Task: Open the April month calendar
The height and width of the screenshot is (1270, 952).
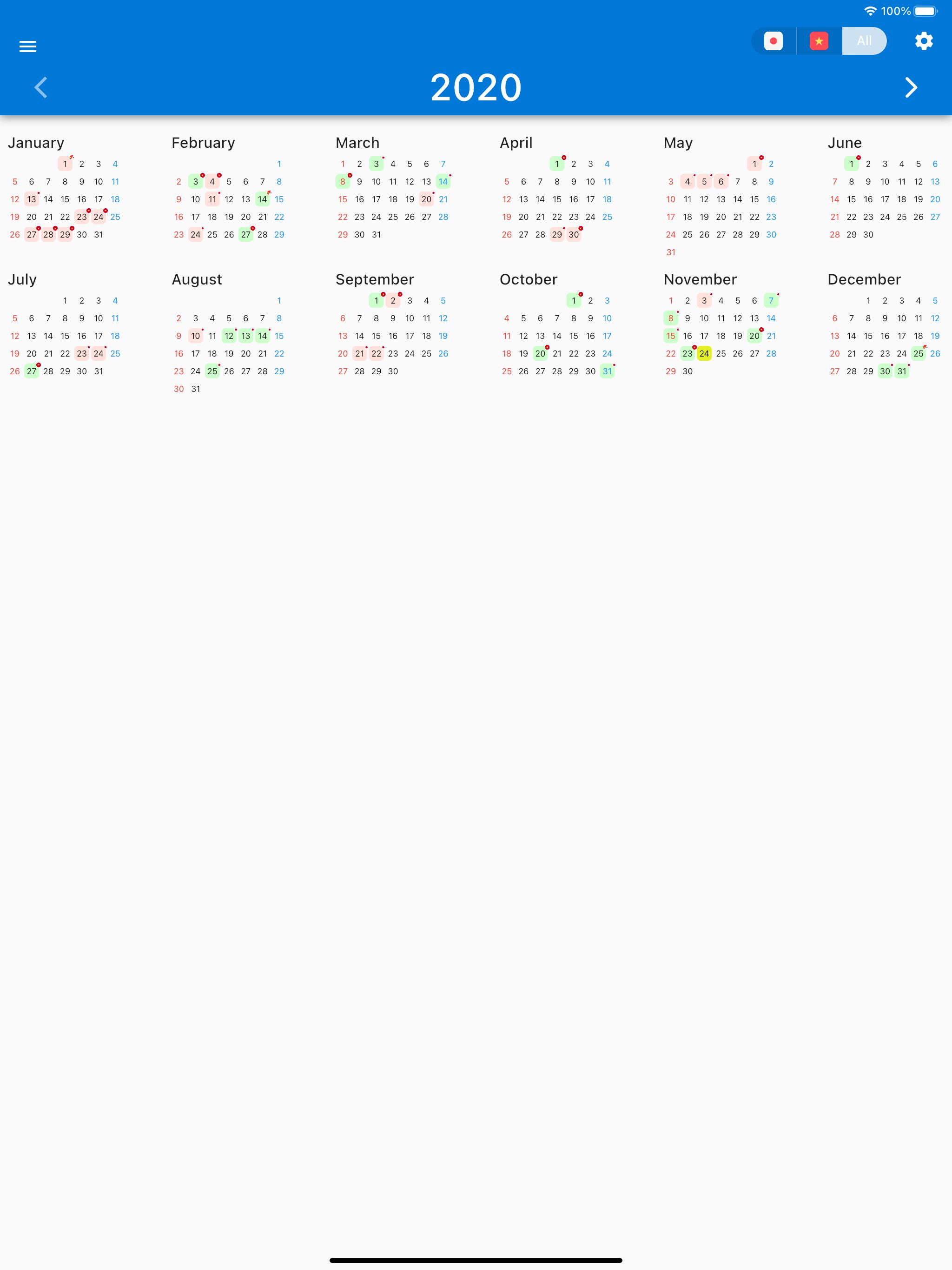Action: [516, 142]
